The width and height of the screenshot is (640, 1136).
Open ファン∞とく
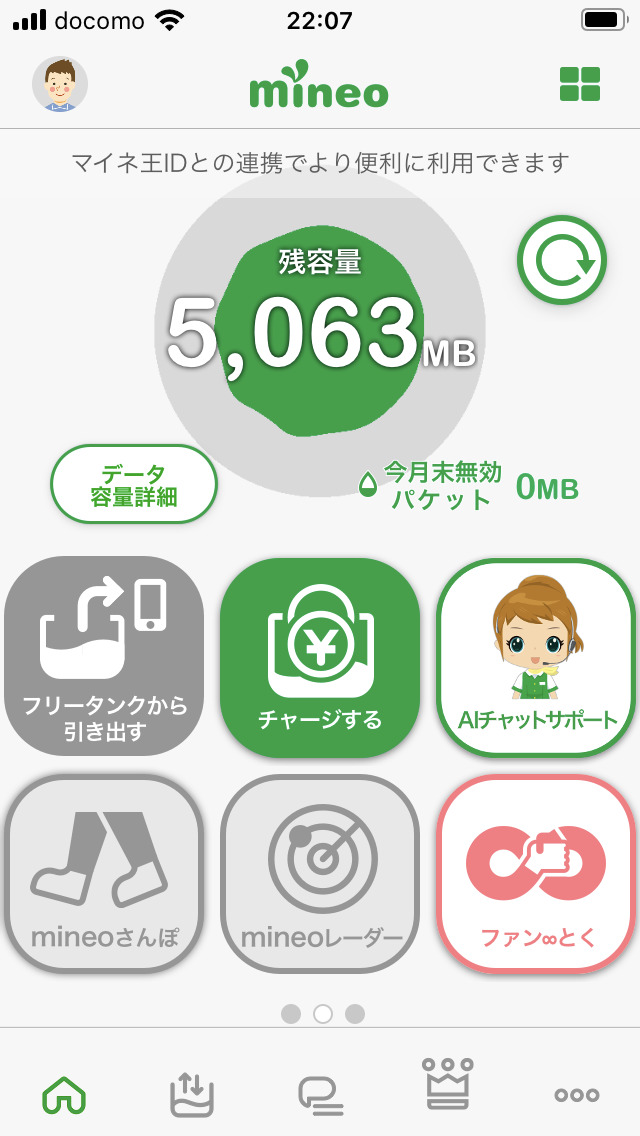pyautogui.click(x=536, y=873)
